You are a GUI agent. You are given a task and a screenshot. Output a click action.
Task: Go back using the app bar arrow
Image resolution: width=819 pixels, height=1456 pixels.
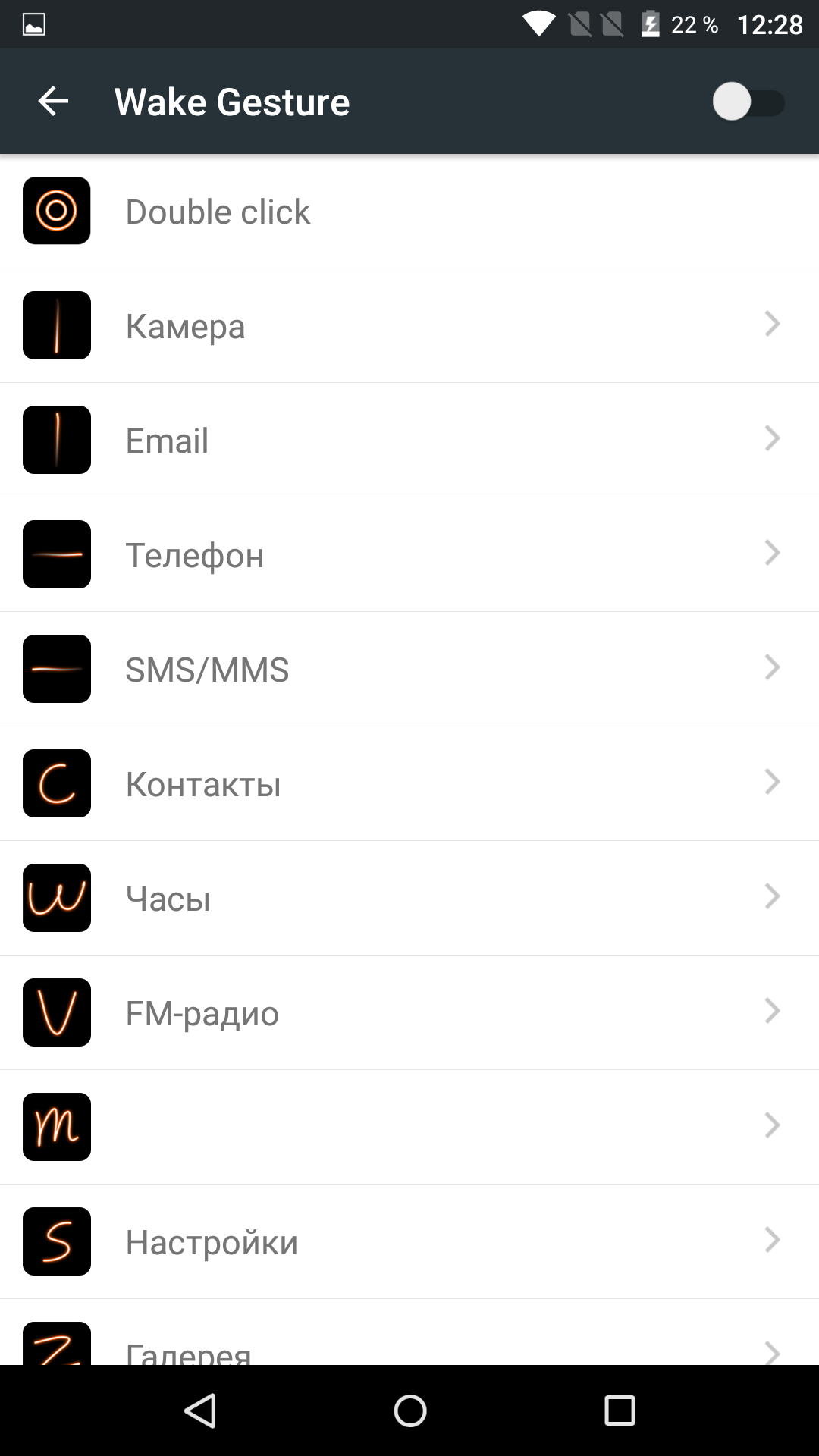53,101
